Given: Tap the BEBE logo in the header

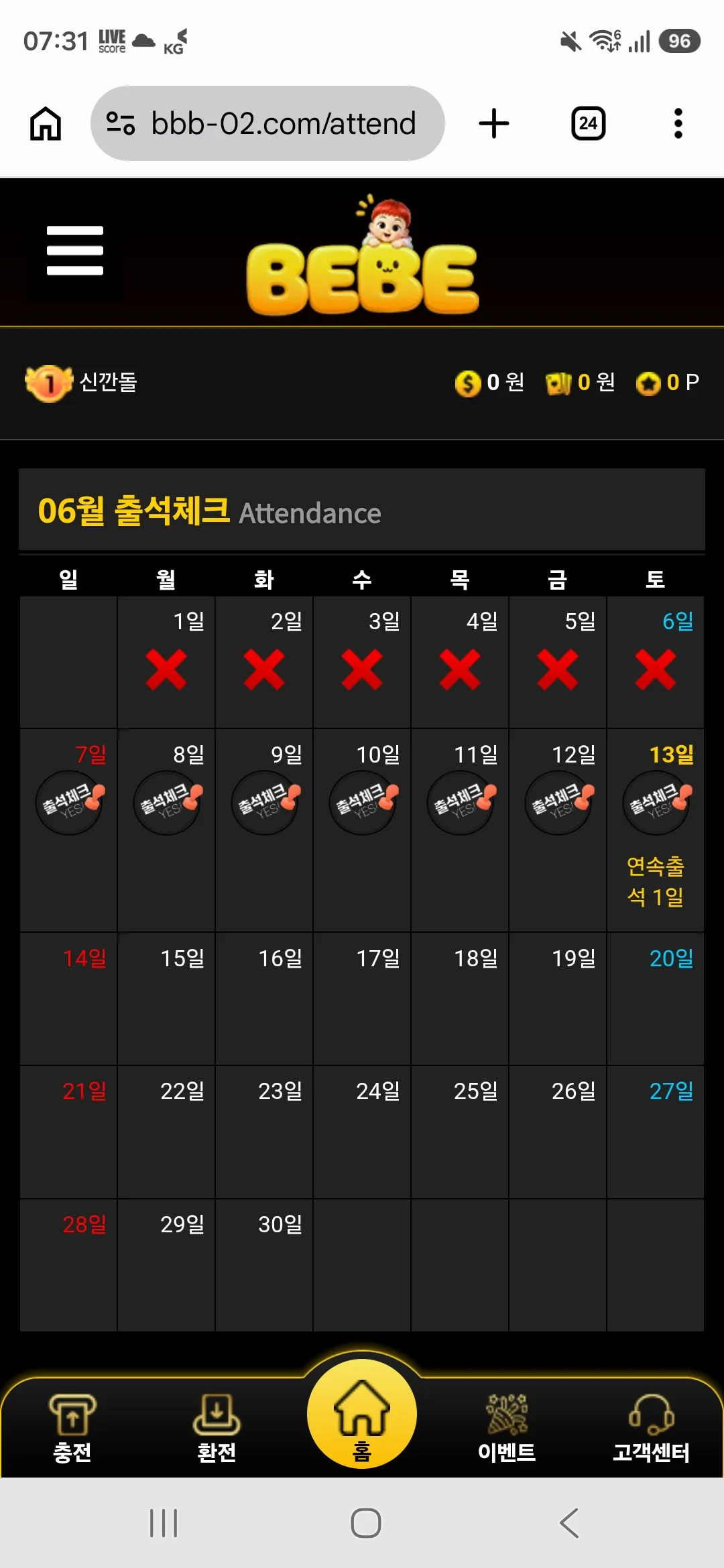Looking at the screenshot, I should coord(363,256).
